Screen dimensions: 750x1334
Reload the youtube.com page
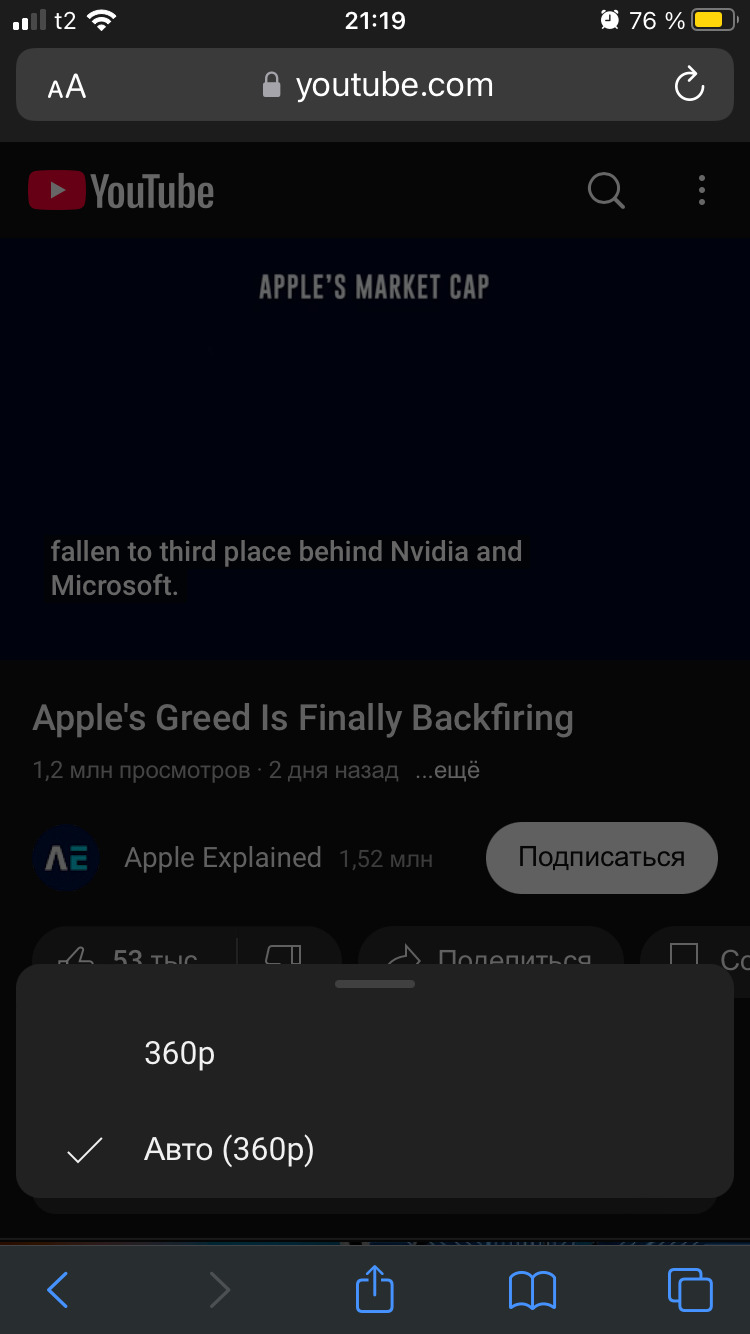pyautogui.click(x=689, y=86)
